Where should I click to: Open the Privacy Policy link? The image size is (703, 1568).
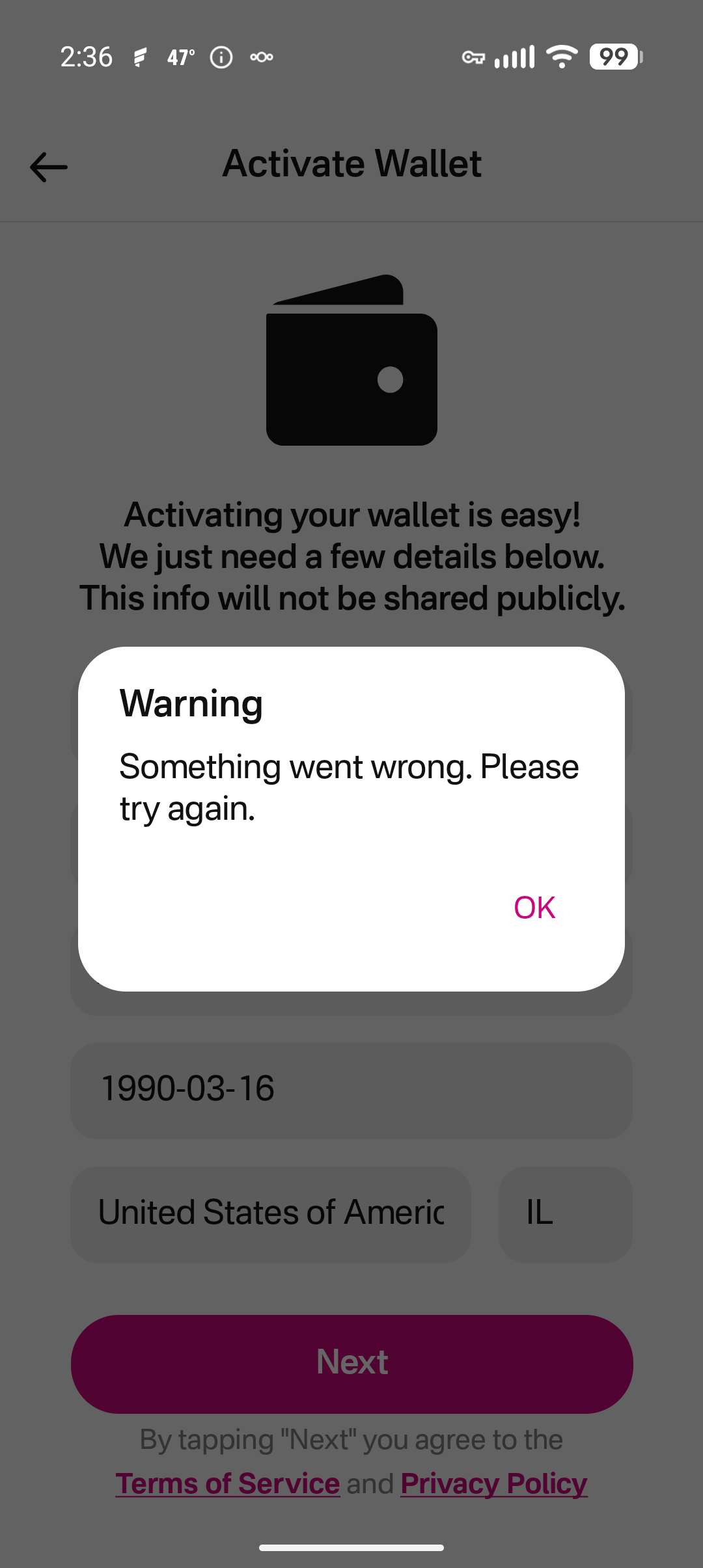tap(493, 1483)
